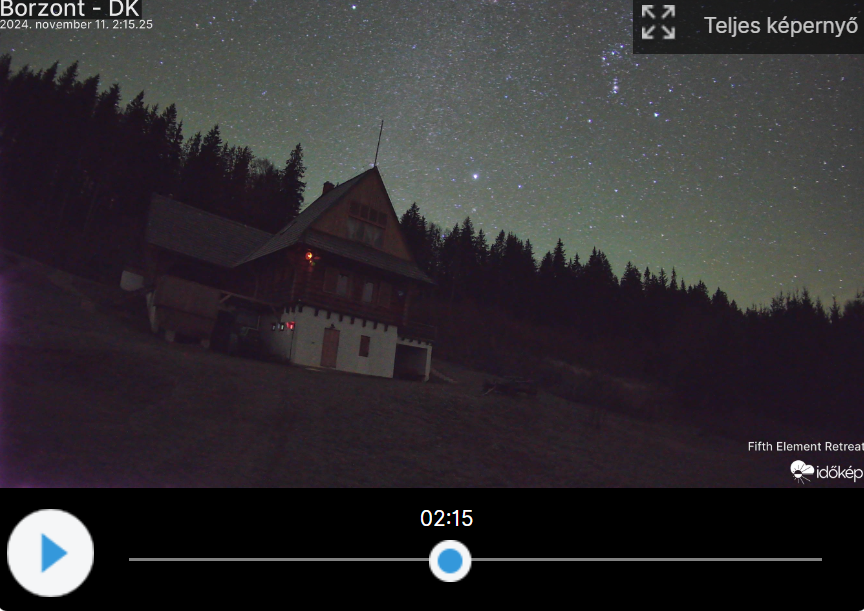Screen dimensions: 864x611
Task: Start the timelapse playback
Action: pos(51,553)
